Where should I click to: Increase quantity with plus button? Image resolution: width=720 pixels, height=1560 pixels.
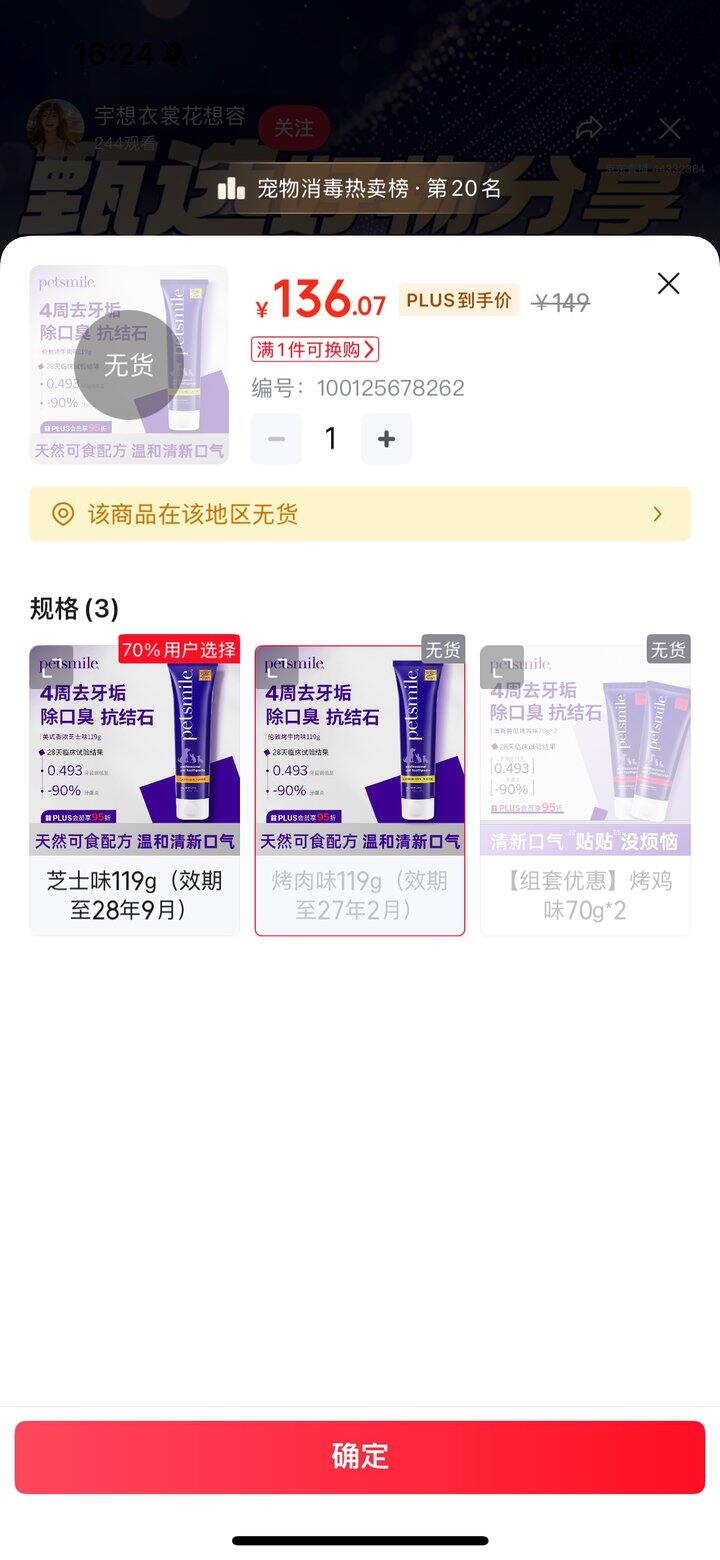point(386,439)
